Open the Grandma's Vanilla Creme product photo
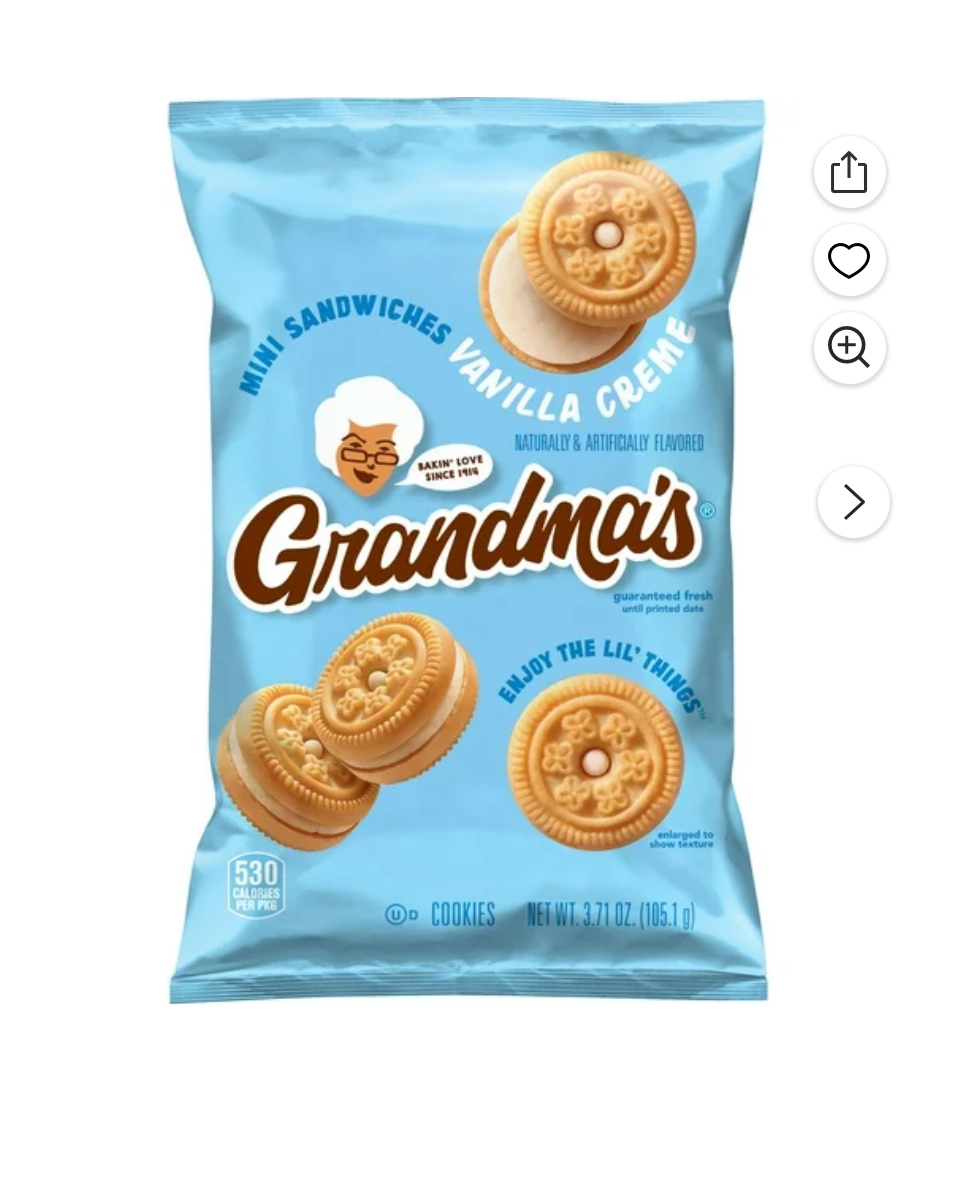Image resolution: width=966 pixels, height=1194 pixels. coord(467,550)
